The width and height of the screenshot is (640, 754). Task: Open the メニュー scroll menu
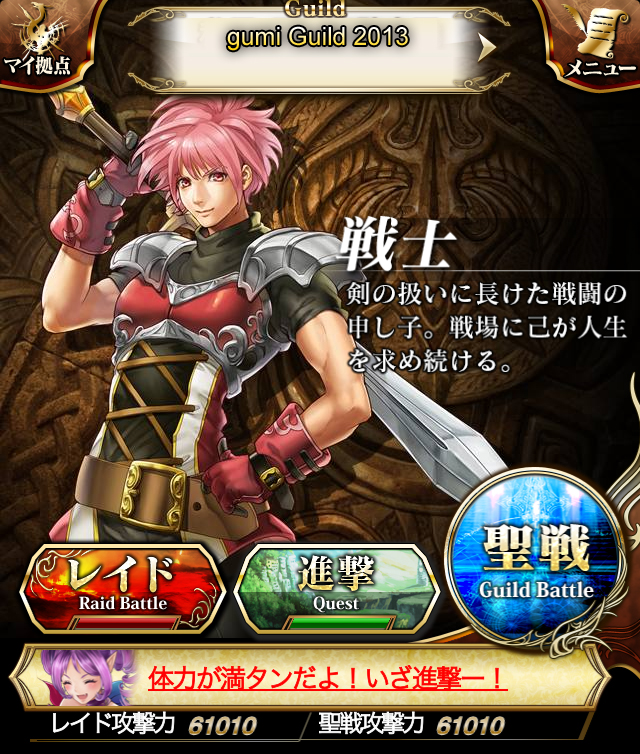click(x=598, y=42)
